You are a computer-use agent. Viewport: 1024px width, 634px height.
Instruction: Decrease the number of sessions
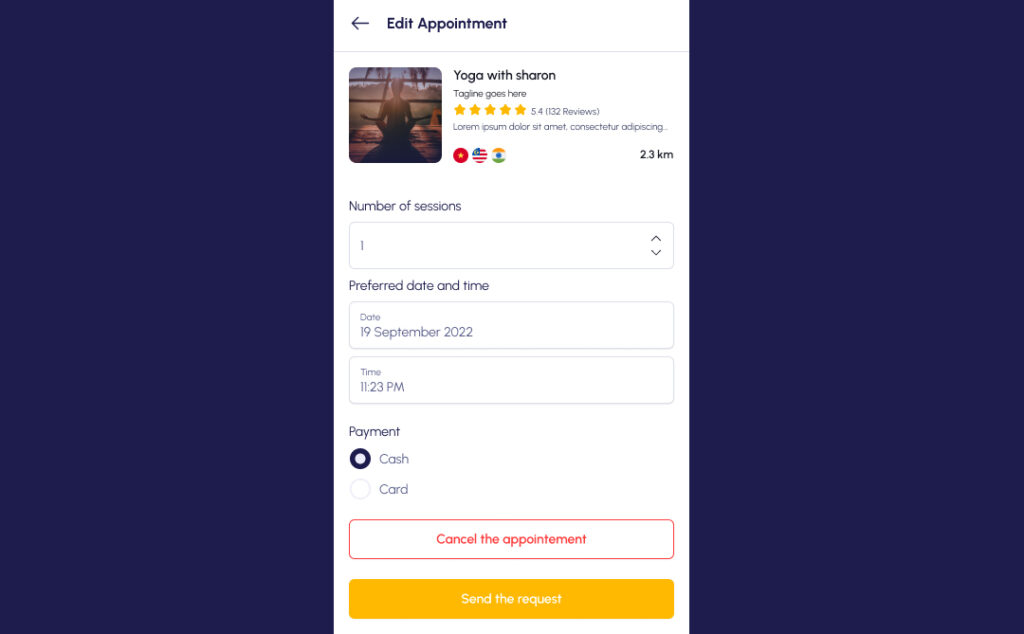[656, 253]
